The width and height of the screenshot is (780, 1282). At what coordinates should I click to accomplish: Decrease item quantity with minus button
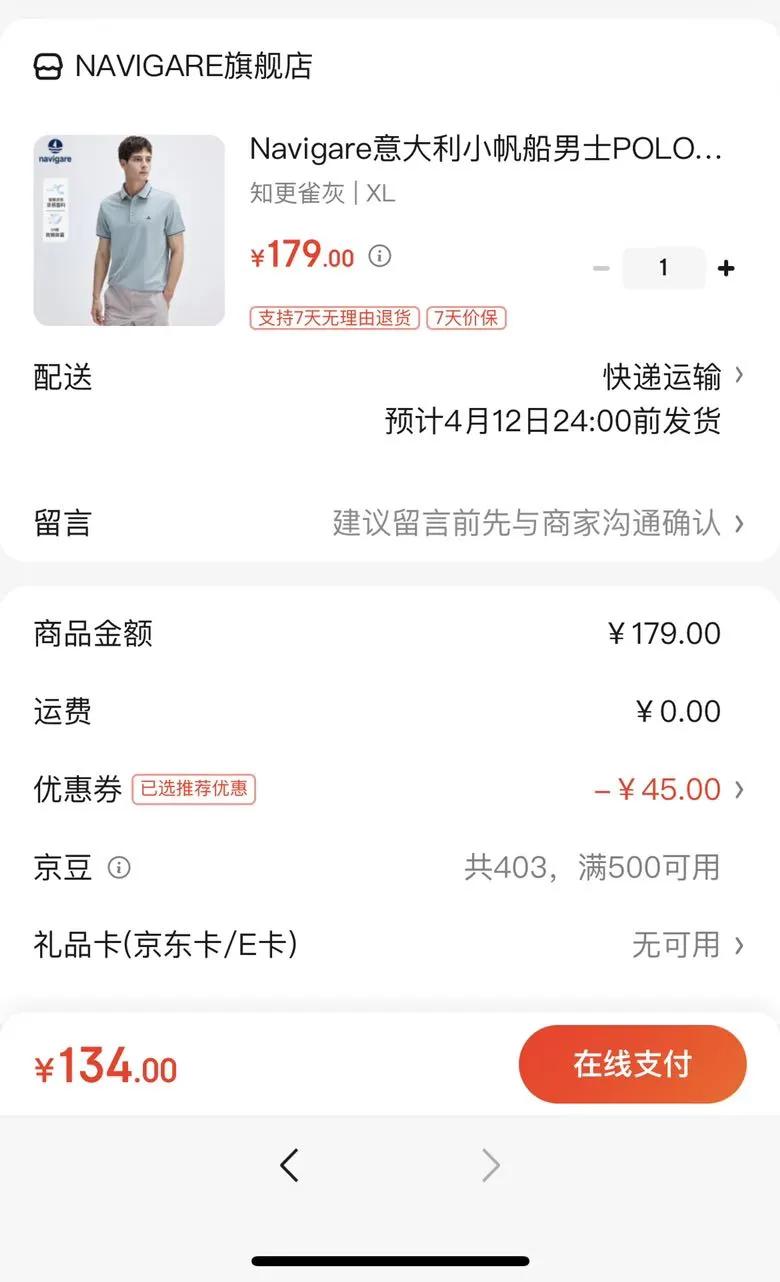tap(601, 268)
